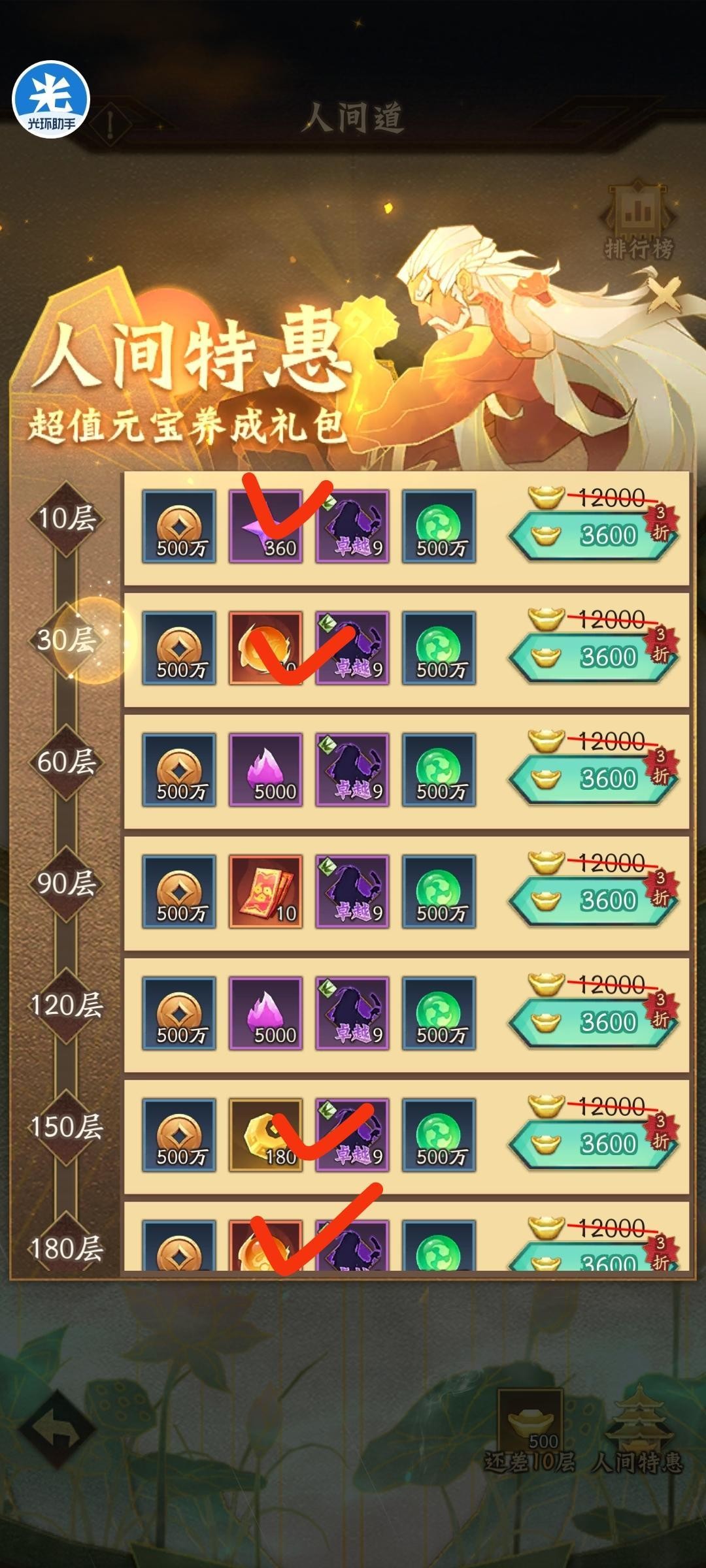706x1568 pixels.
Task: Open the 光环助手 floating assistant
Action: tap(51, 99)
